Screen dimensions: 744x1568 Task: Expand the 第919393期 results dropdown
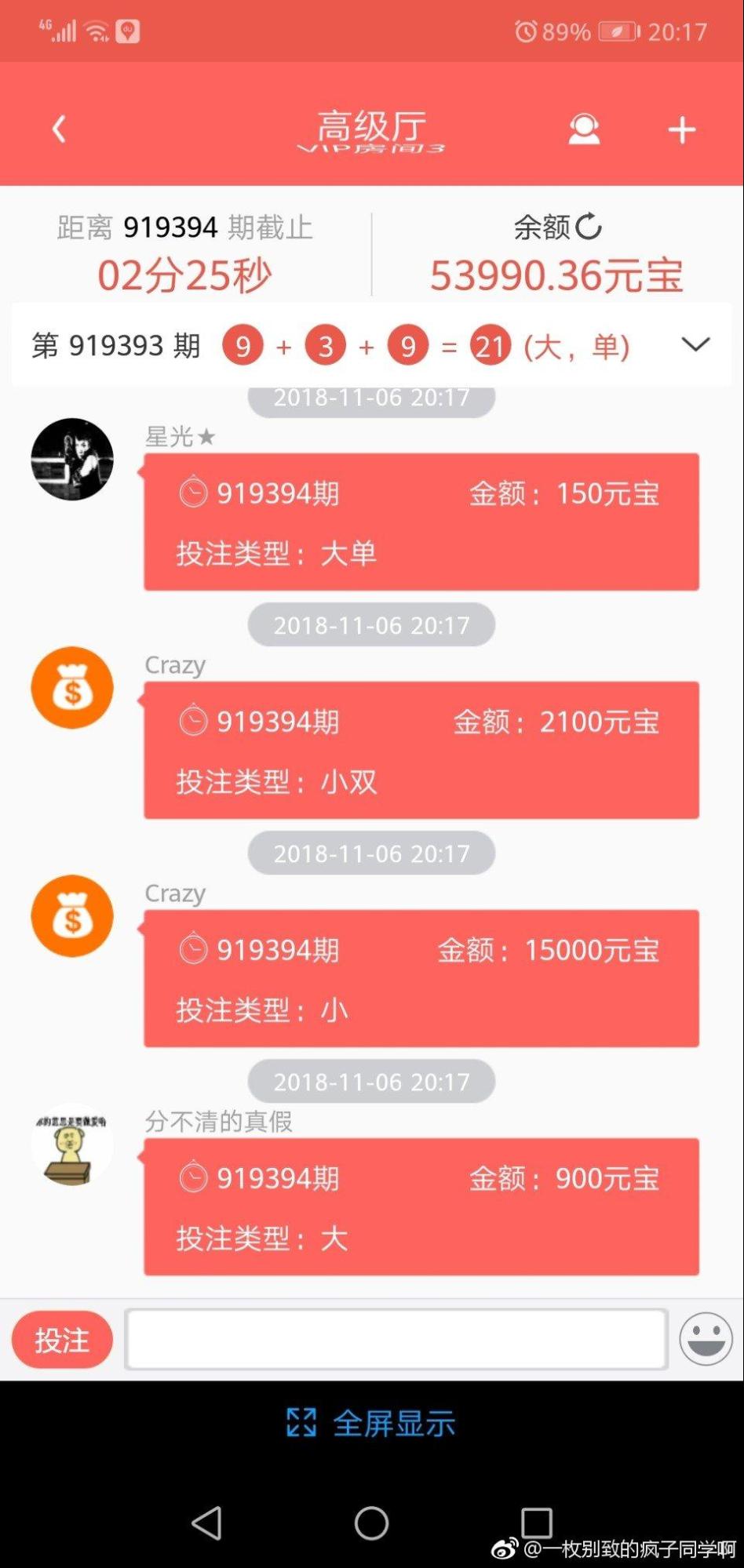[695, 344]
